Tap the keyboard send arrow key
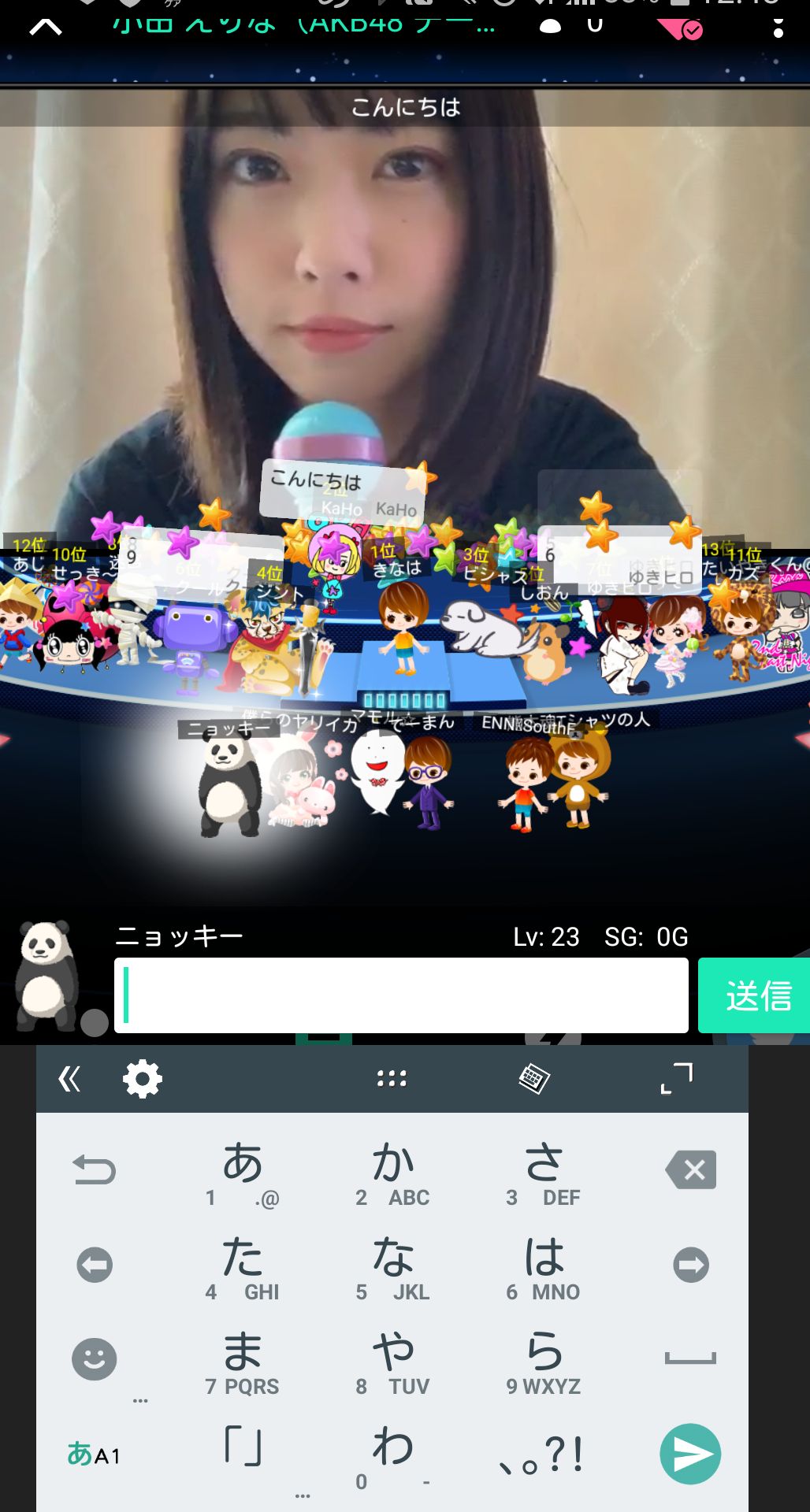 (690, 1454)
